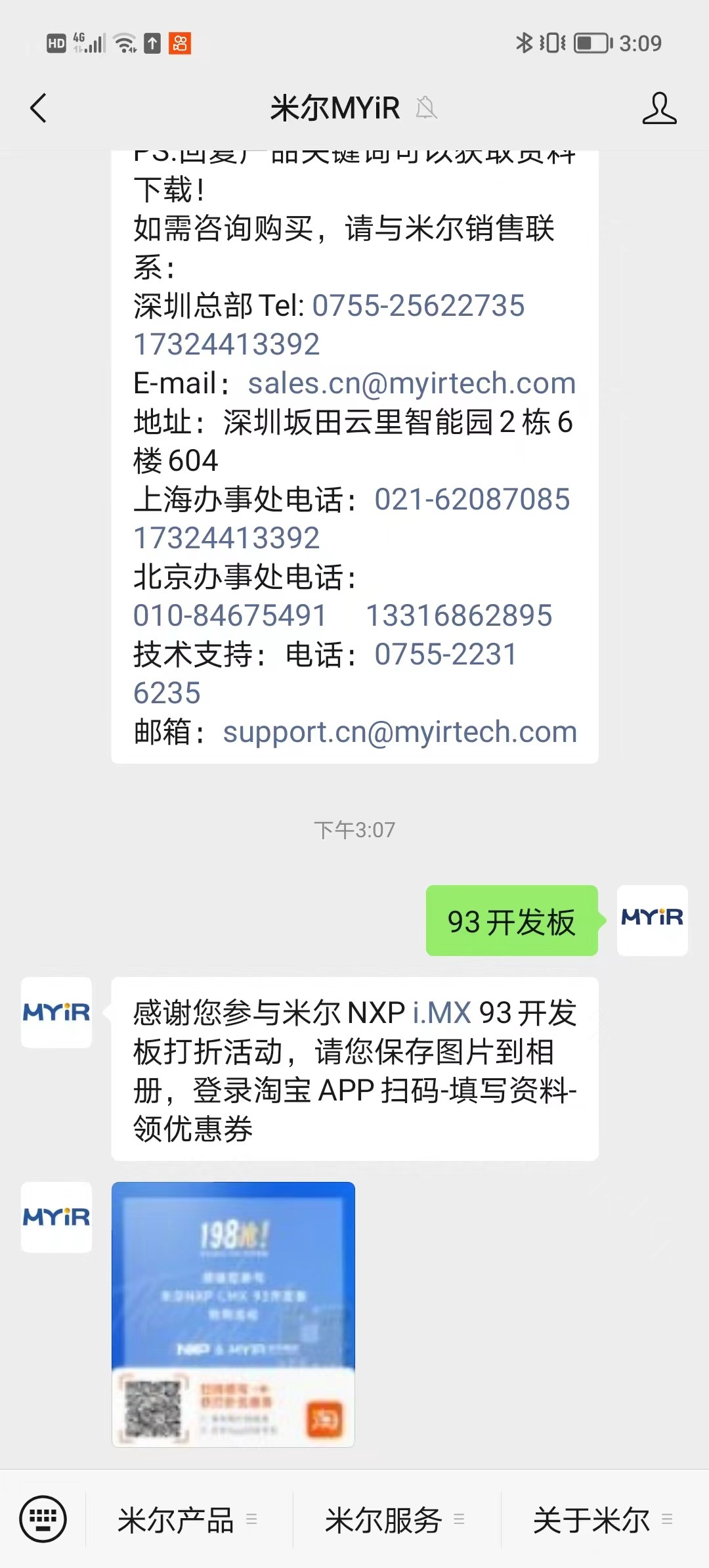Call Shanghai office 021-62087085

[x=472, y=500]
